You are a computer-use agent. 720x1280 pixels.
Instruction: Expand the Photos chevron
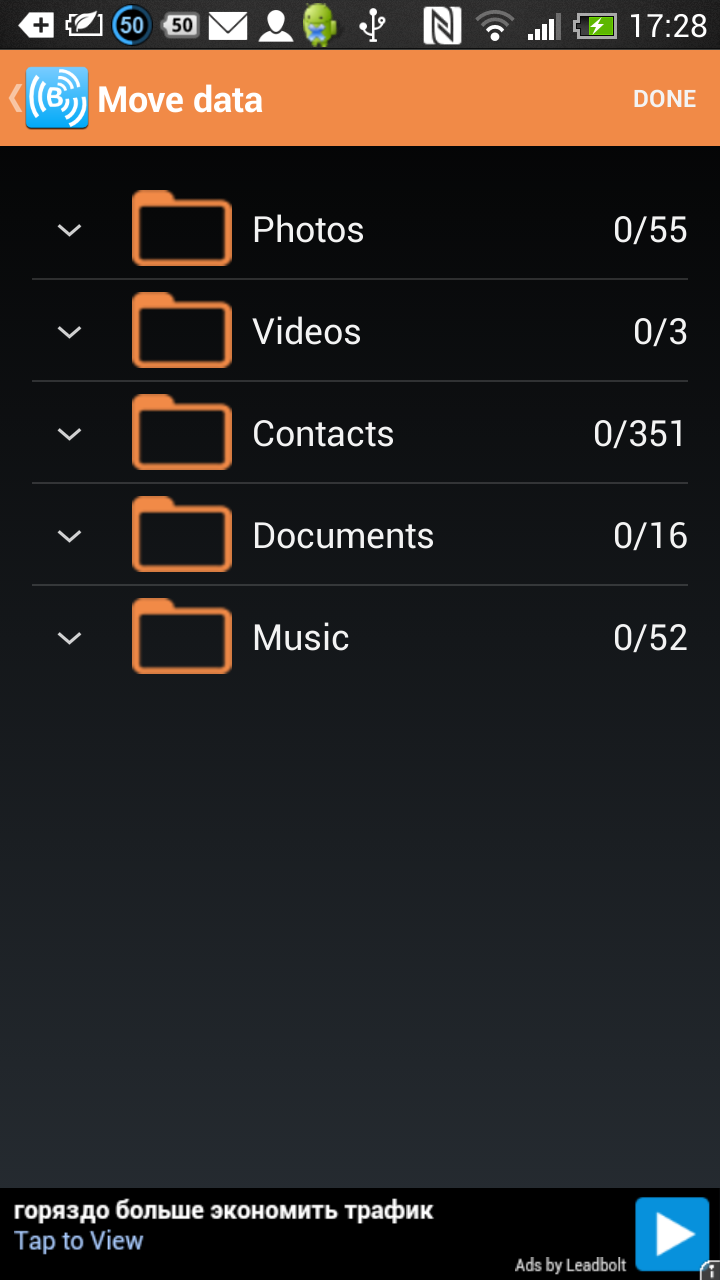tap(69, 230)
